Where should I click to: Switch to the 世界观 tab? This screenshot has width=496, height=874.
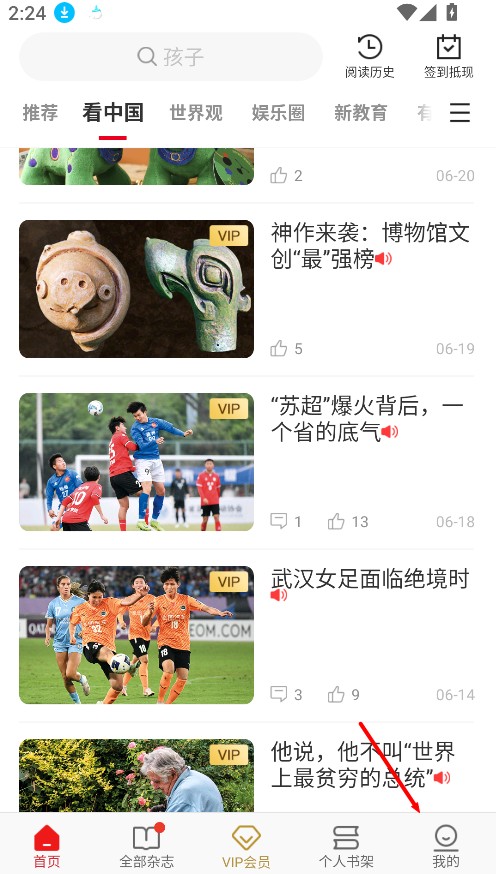(196, 113)
